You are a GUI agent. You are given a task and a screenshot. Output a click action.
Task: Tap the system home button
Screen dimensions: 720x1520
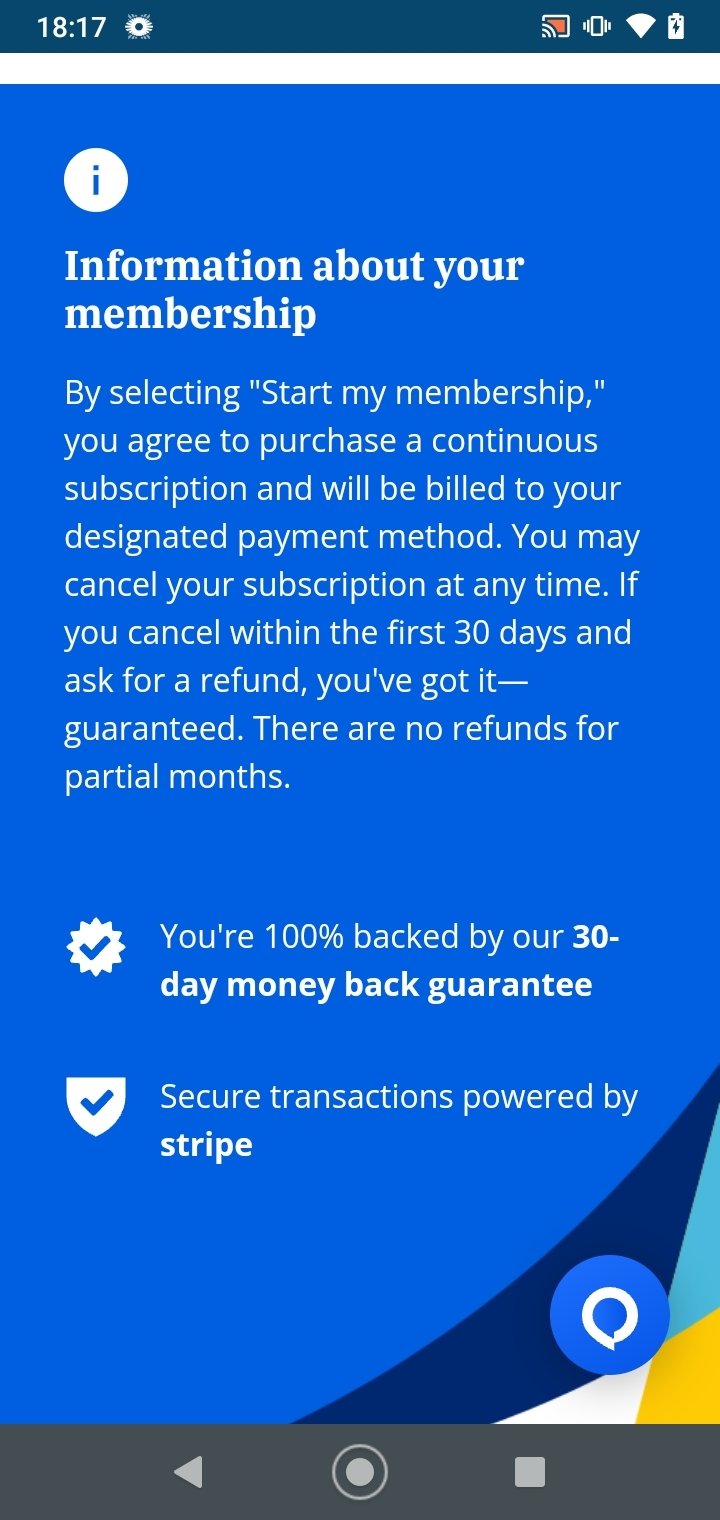click(x=360, y=1472)
